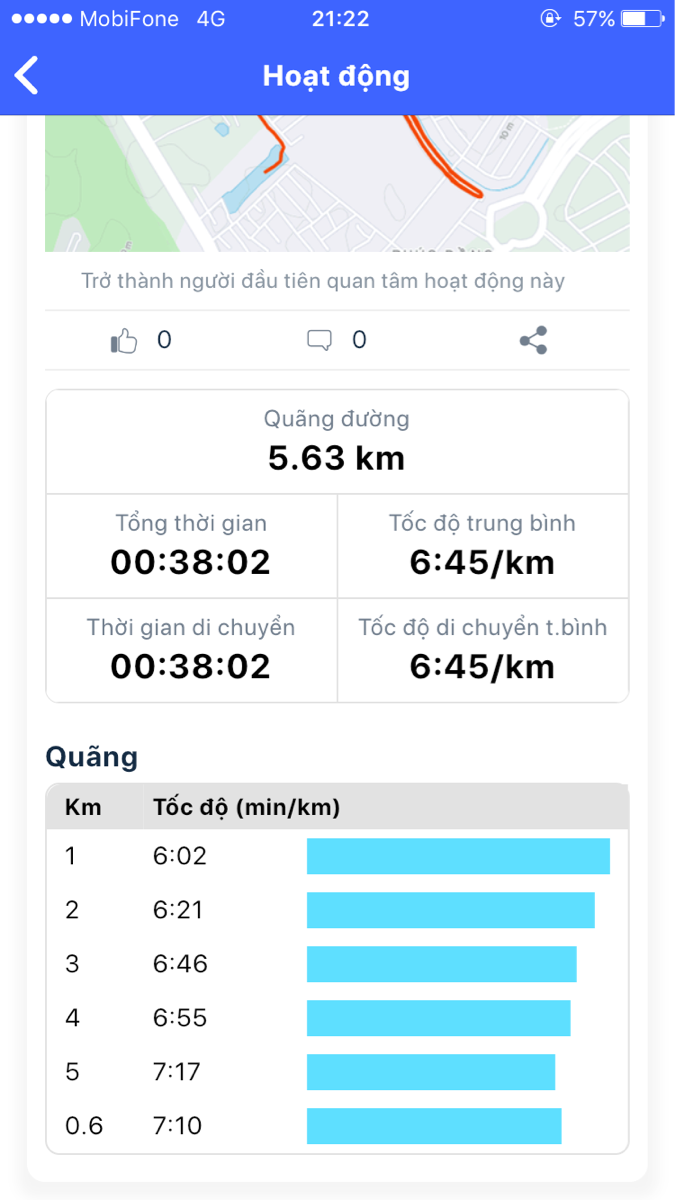Screen dimensions: 675x1200
Task: Open the route map preview
Action: (x=337, y=183)
